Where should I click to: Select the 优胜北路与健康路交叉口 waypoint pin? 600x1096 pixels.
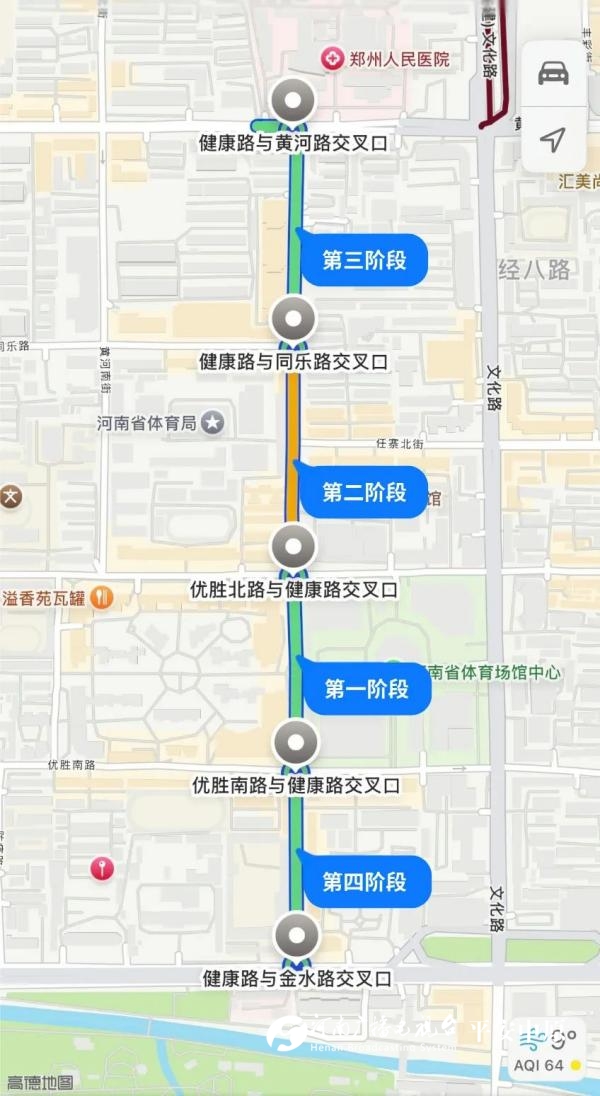click(x=294, y=547)
